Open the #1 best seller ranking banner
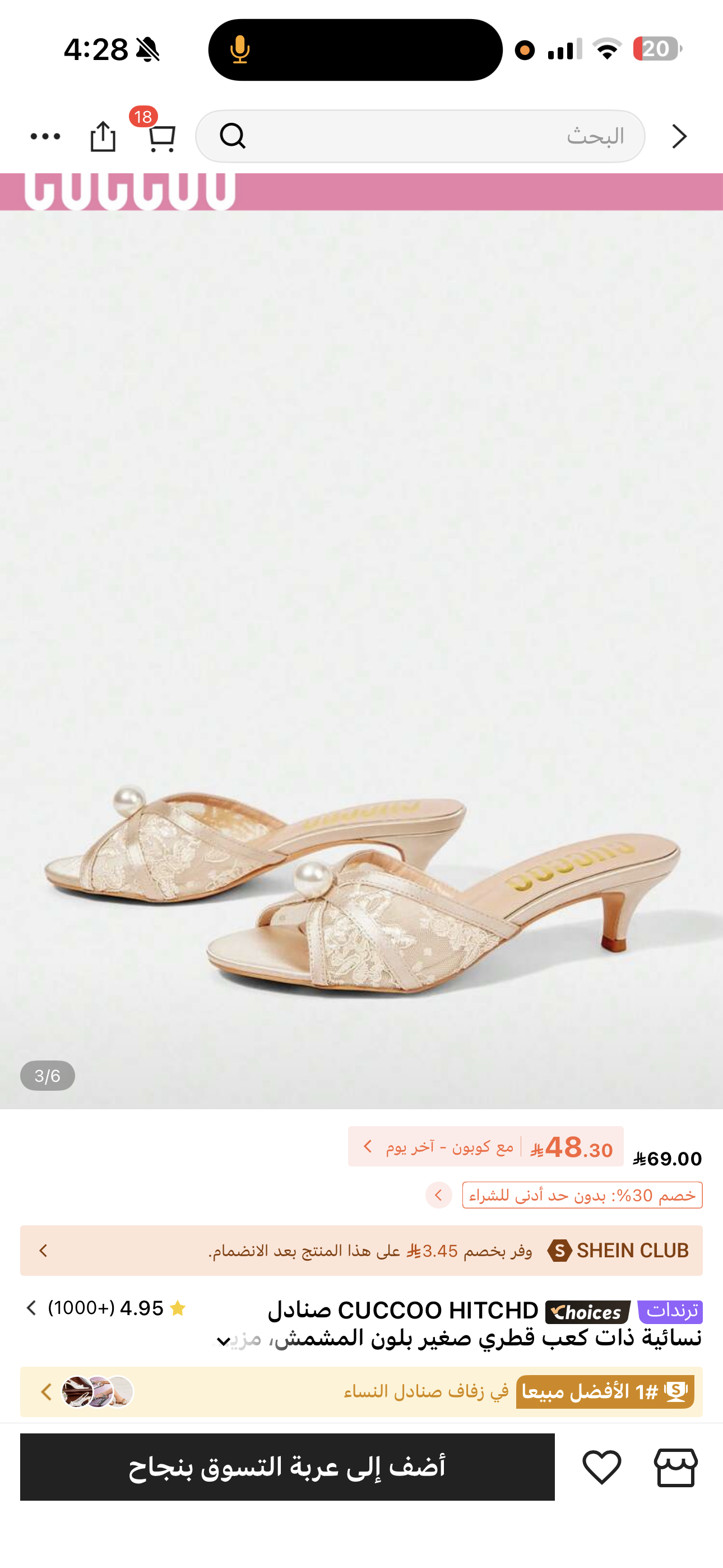This screenshot has height=1568, width=723. [361, 1391]
